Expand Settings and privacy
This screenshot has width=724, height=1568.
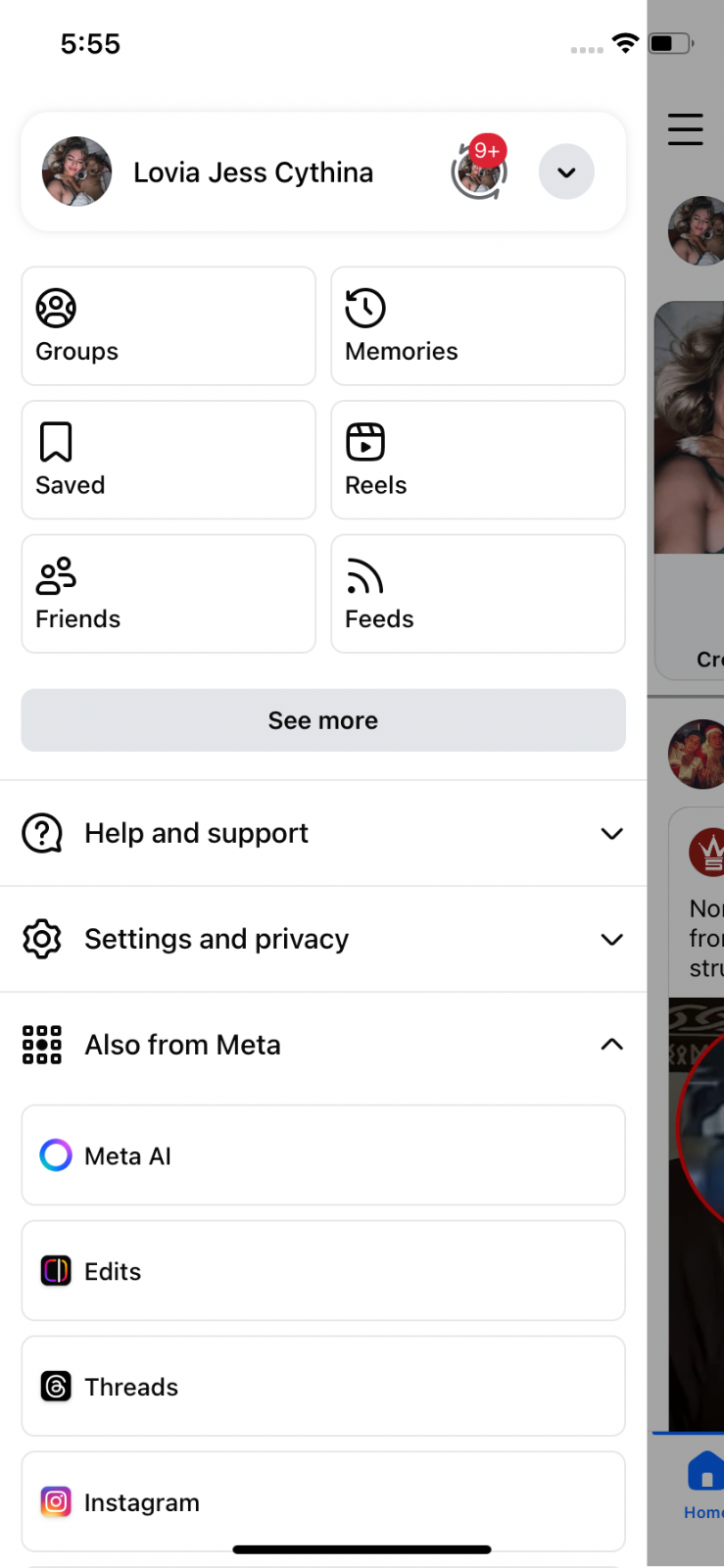click(x=323, y=940)
